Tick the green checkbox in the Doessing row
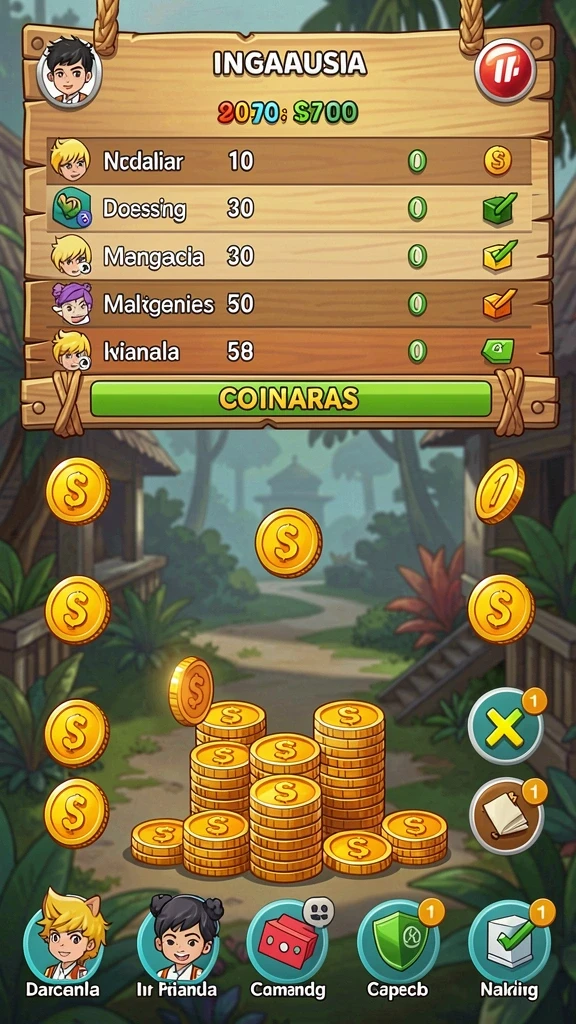This screenshot has height=1024, width=576. 500,208
